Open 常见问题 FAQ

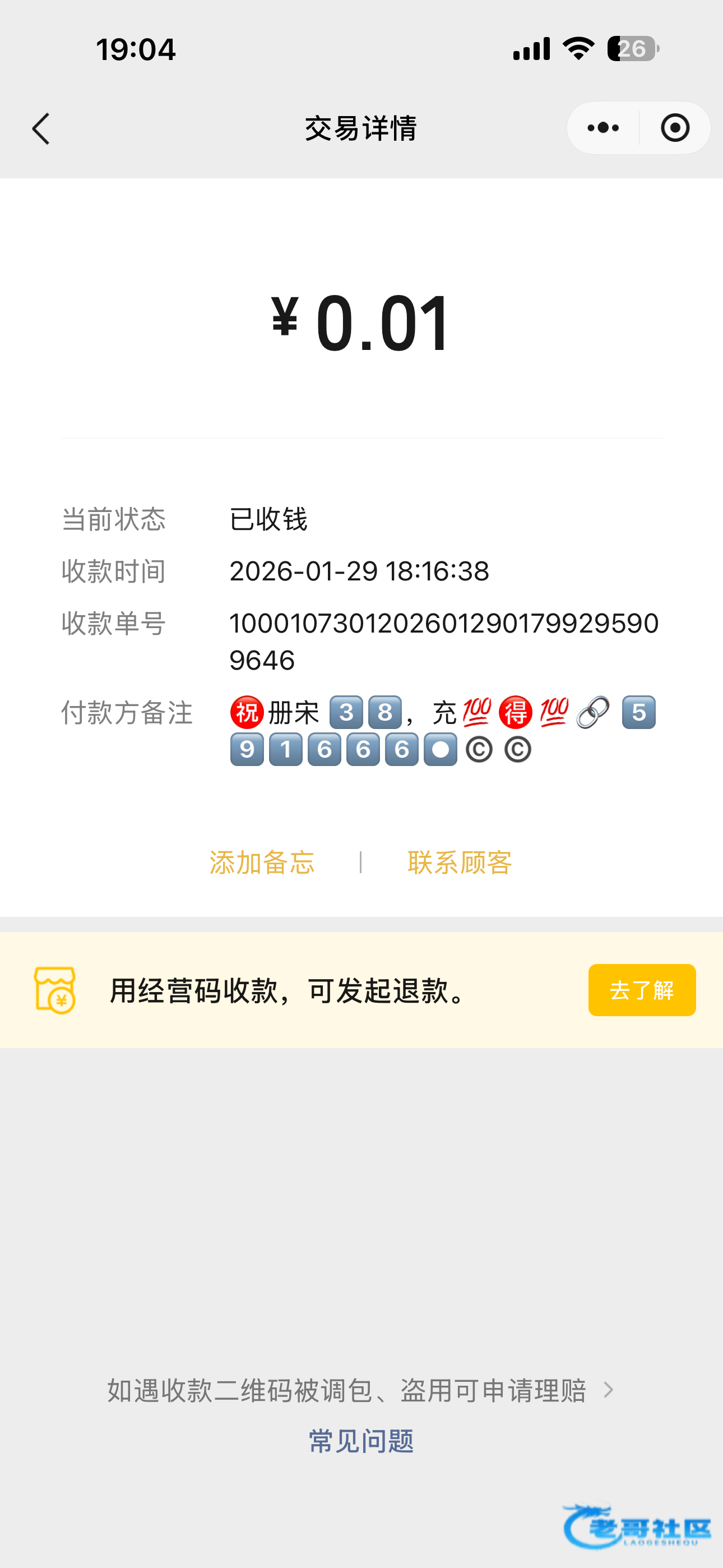tap(361, 1441)
